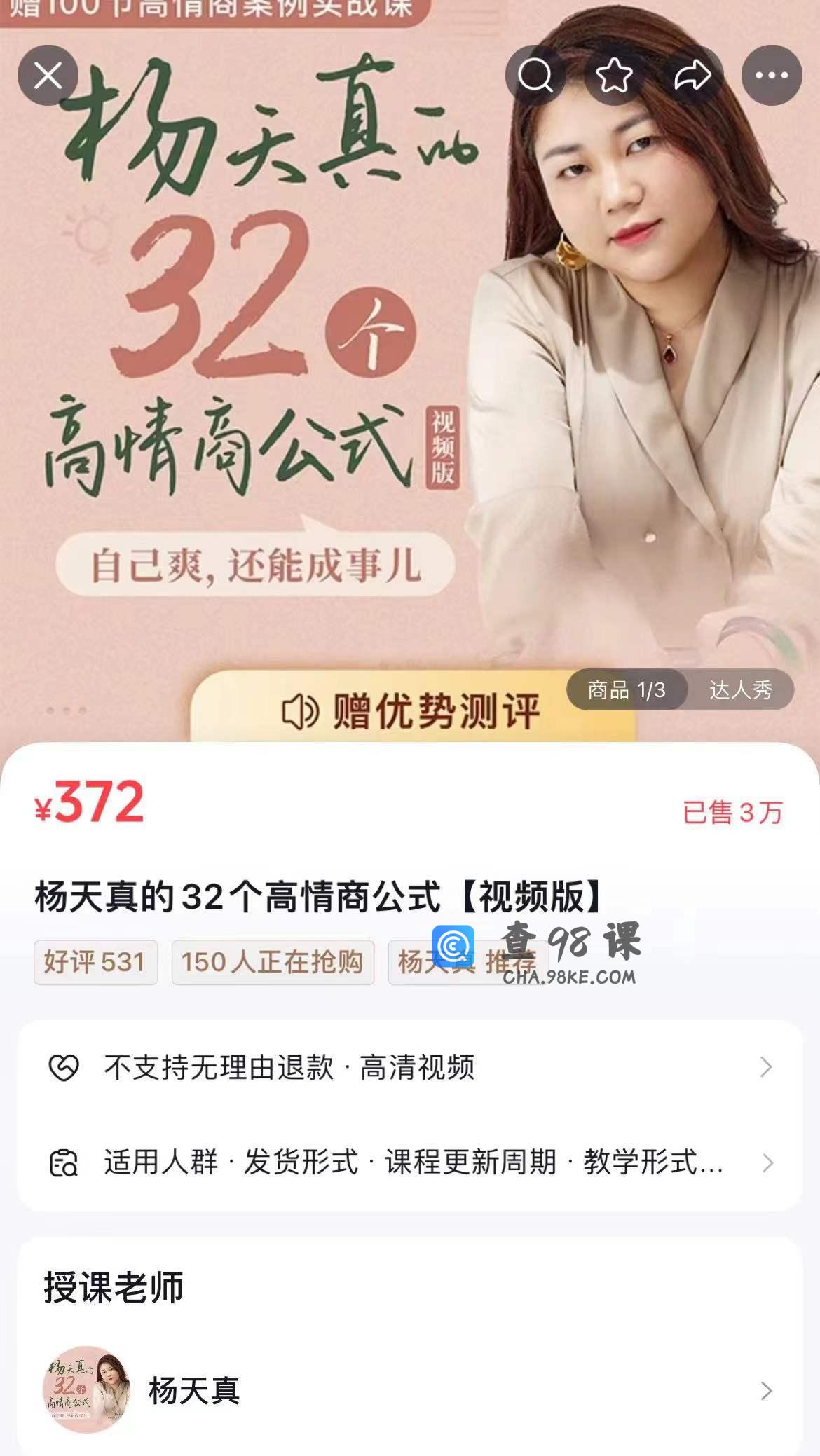Viewport: 820px width, 1456px height.
Task: Select the 商品 1/3 tab
Action: (626, 690)
